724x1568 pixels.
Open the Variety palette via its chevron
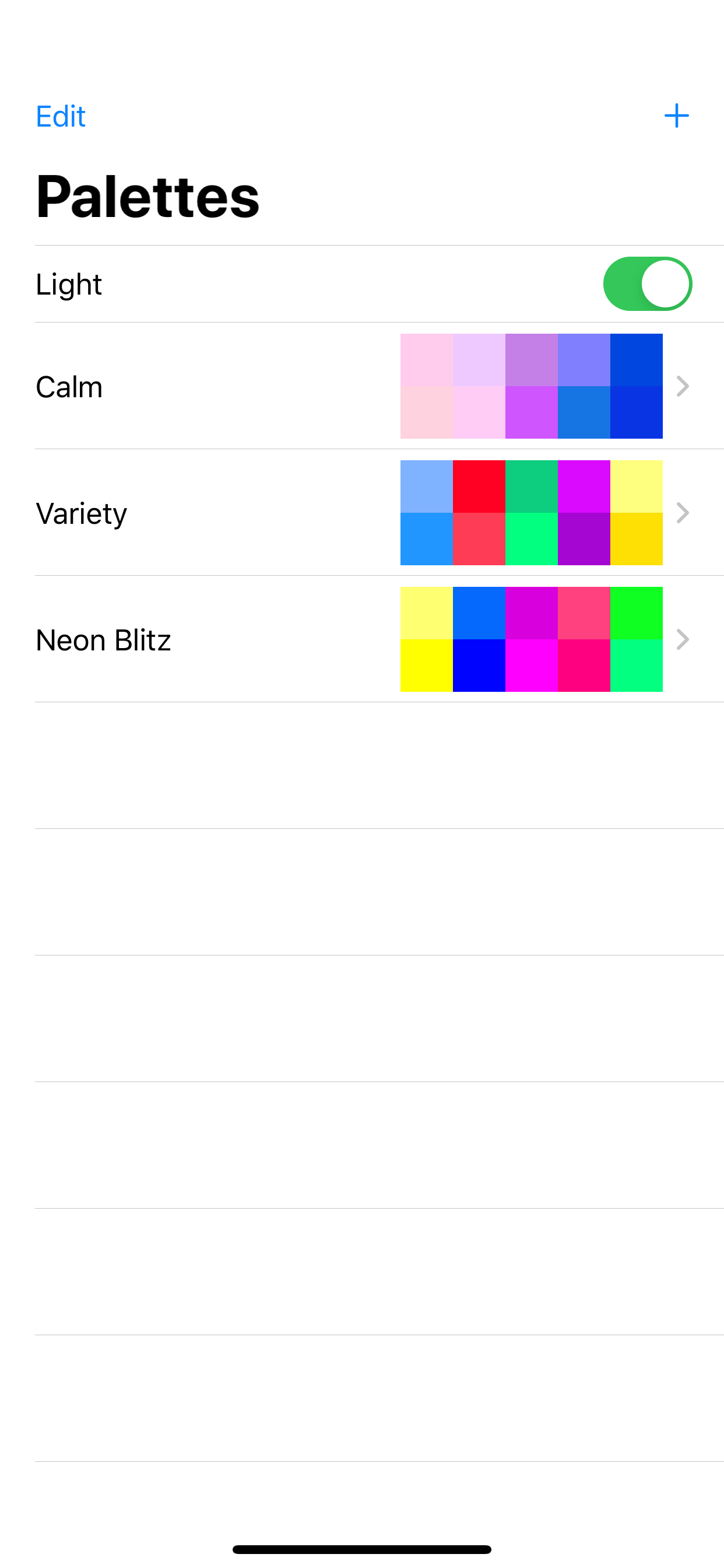coord(683,514)
